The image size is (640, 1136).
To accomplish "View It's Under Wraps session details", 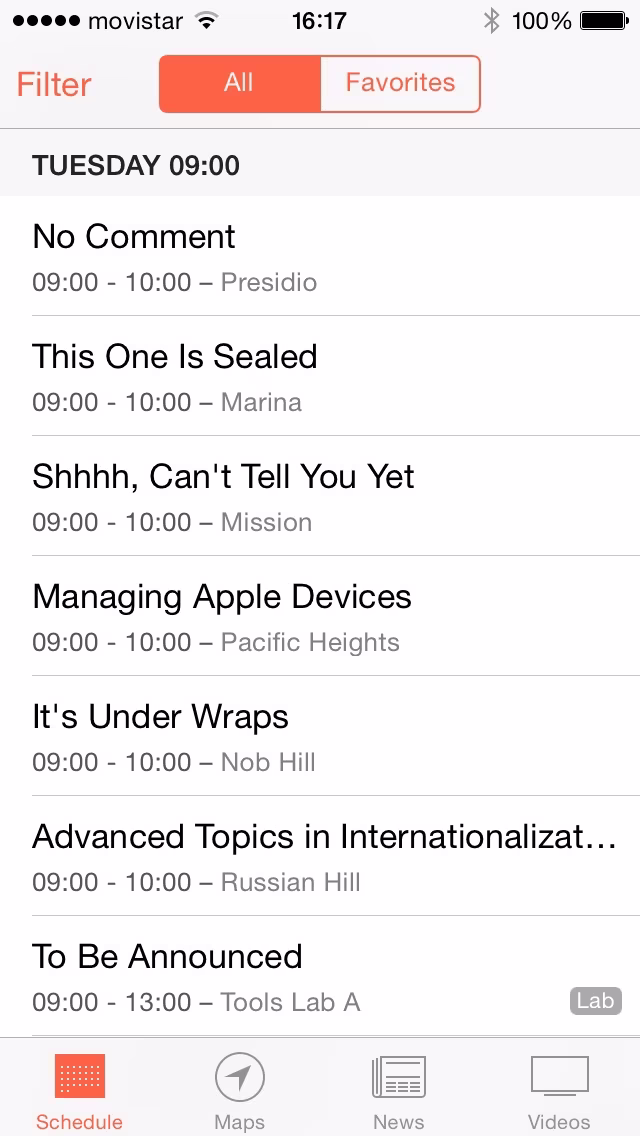I will click(x=320, y=736).
